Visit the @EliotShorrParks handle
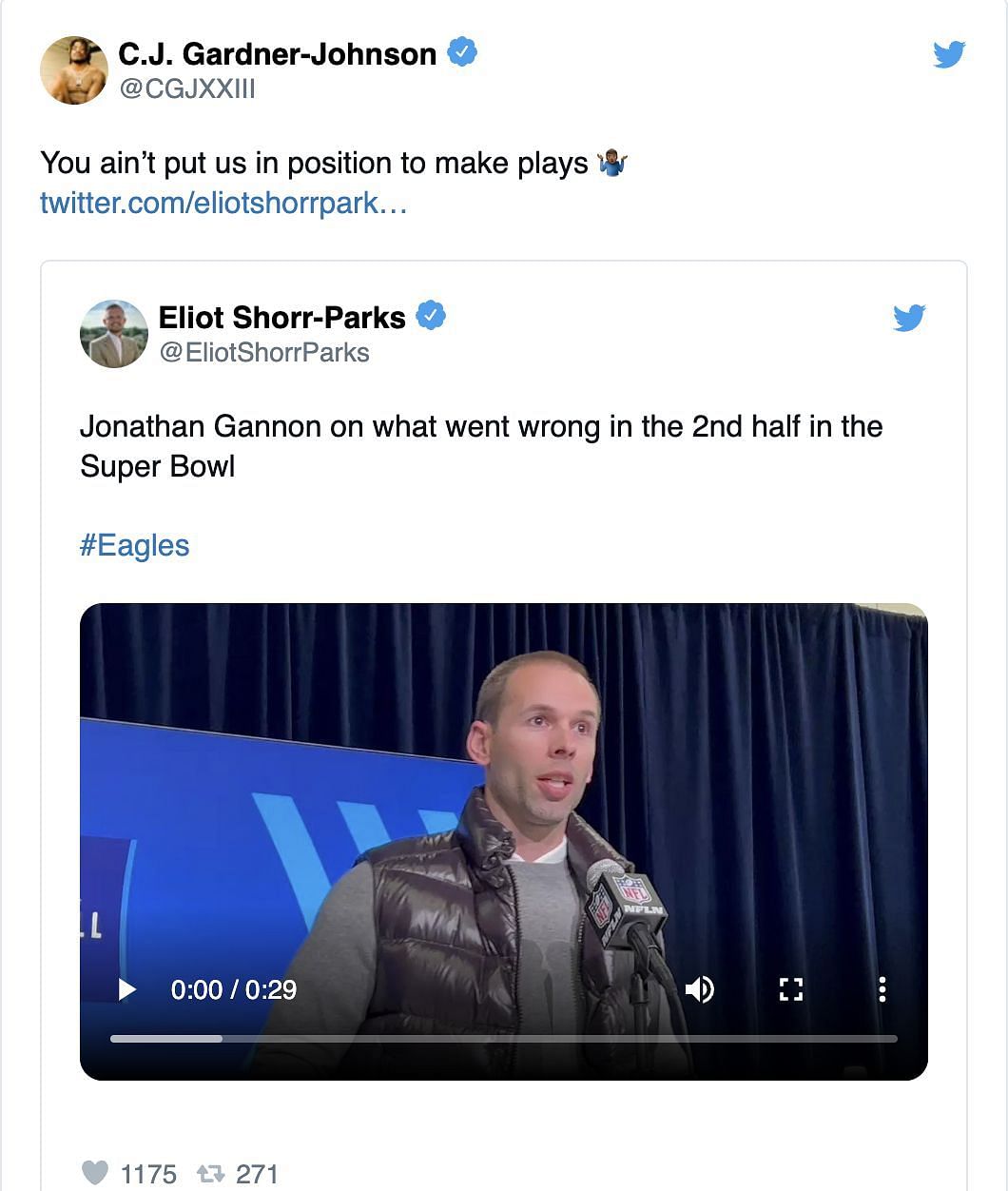 (x=264, y=353)
